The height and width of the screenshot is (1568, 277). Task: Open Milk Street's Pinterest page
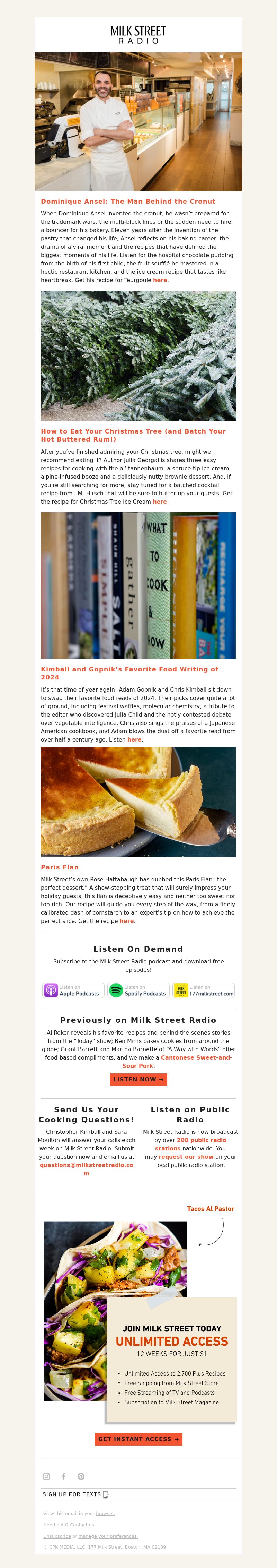[81, 1476]
